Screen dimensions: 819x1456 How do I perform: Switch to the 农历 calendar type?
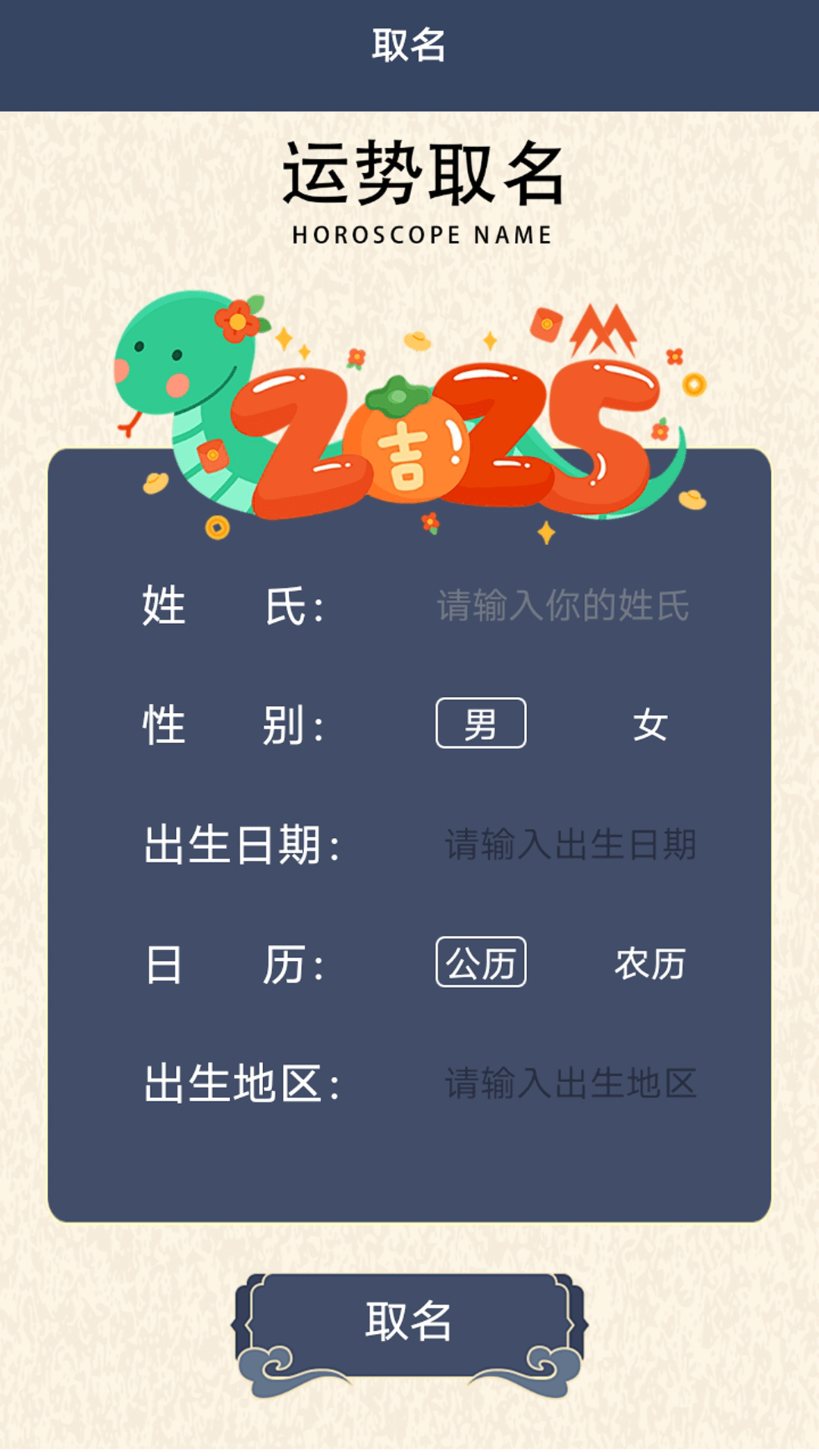(652, 963)
